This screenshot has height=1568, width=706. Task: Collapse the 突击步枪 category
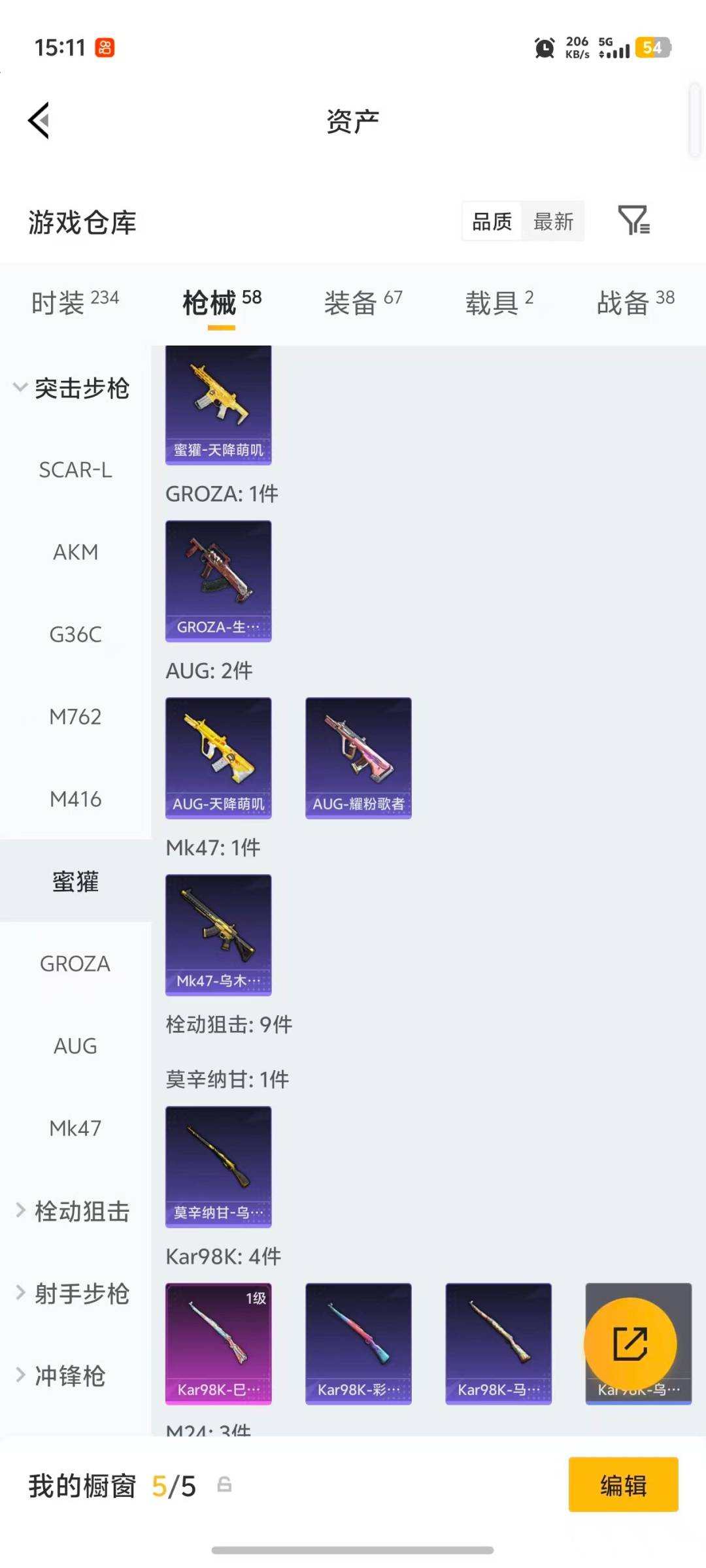click(72, 388)
